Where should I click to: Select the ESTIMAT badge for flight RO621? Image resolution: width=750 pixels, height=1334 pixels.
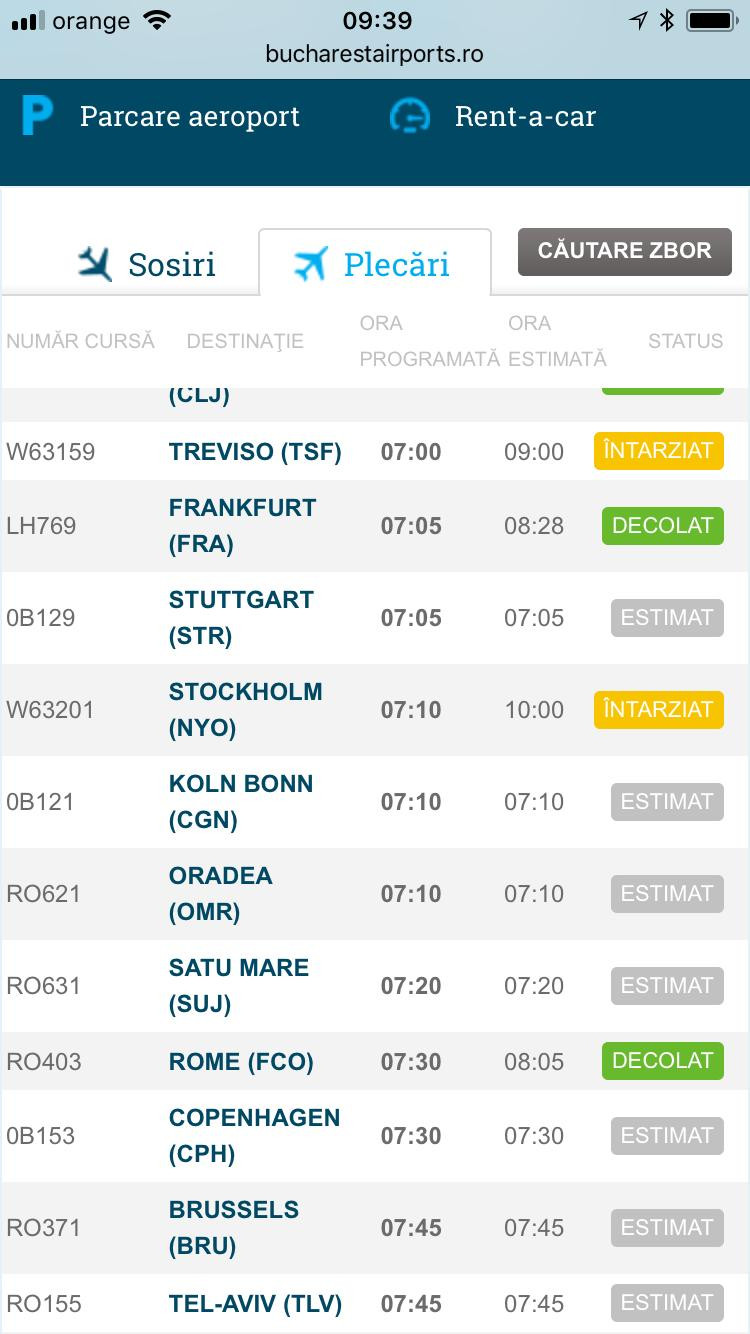[667, 894]
